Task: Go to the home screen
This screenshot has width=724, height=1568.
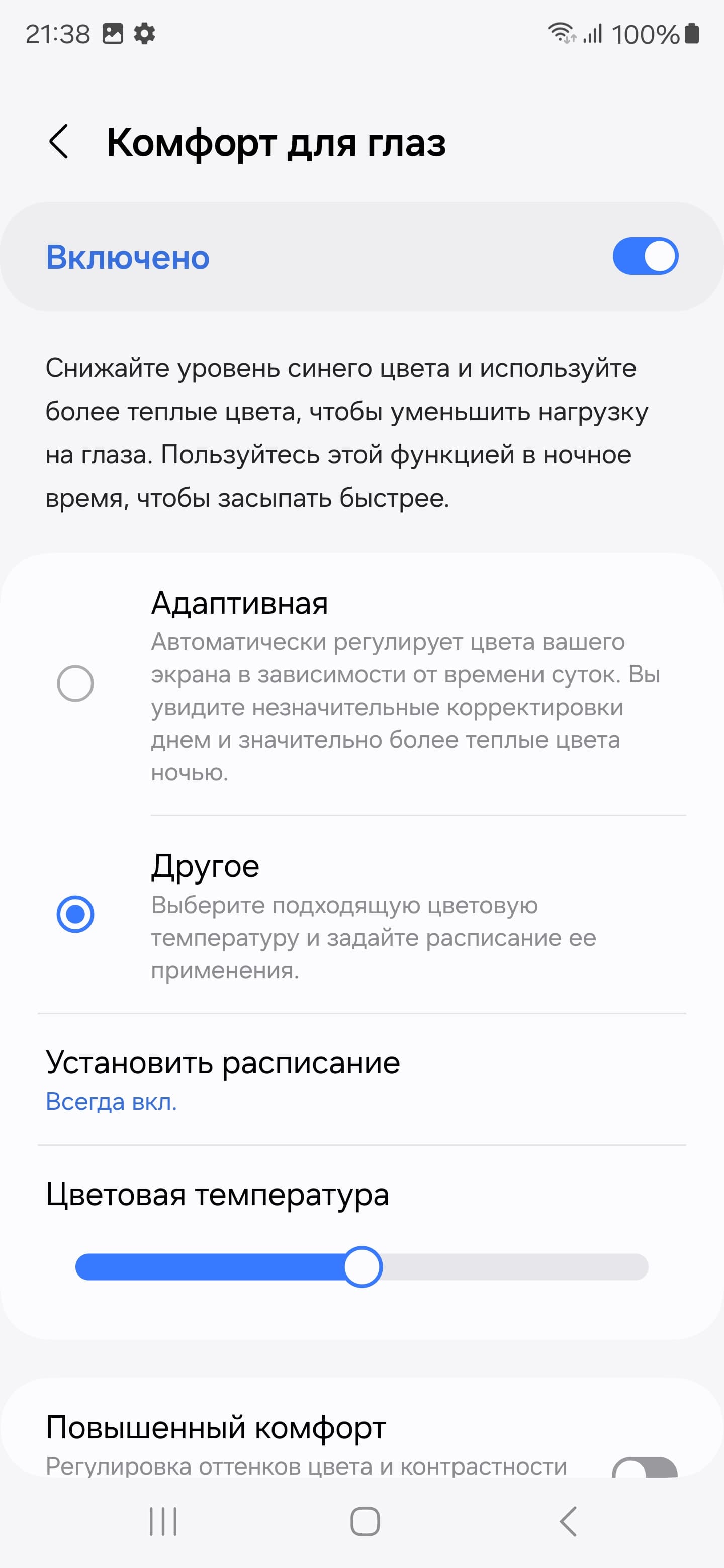Action: coord(365,1521)
